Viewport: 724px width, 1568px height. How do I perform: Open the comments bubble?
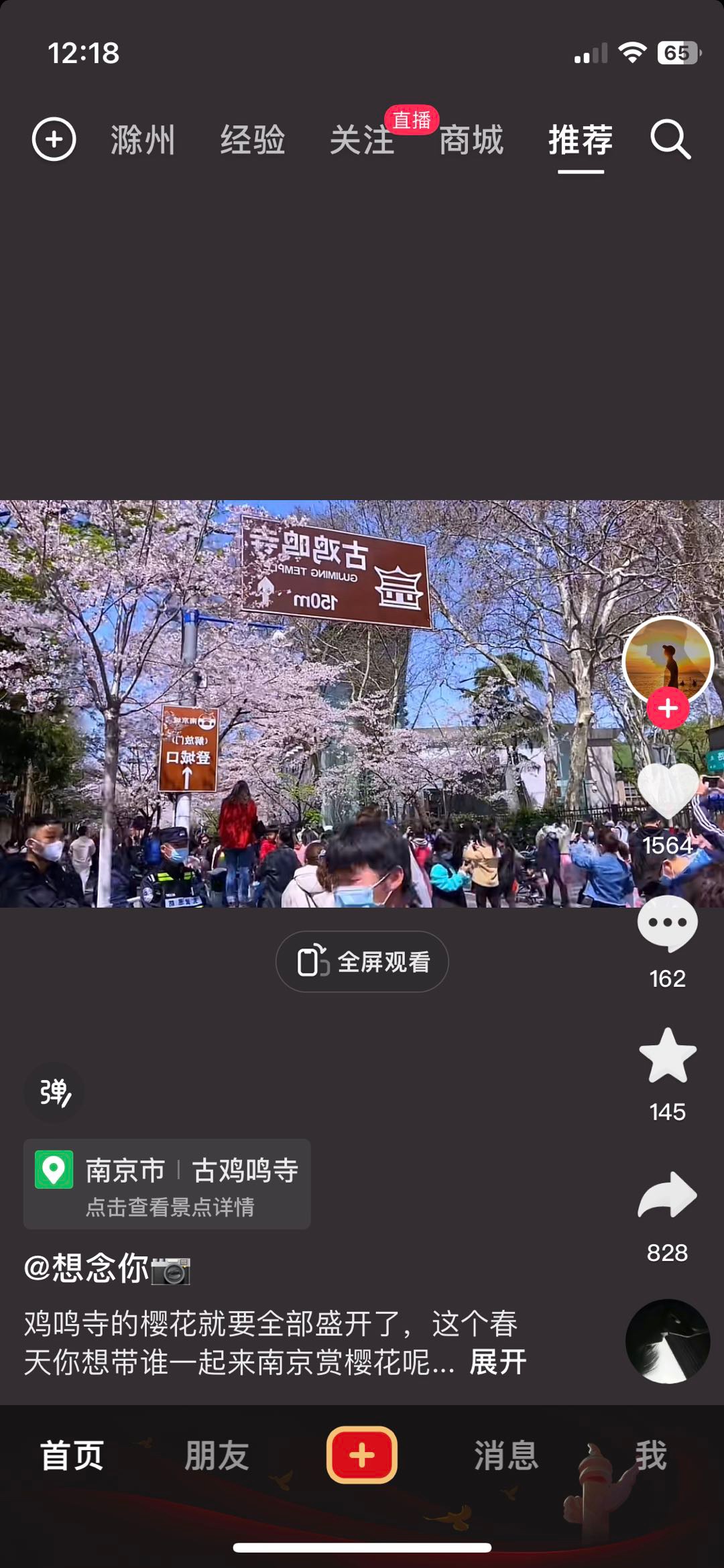click(667, 924)
